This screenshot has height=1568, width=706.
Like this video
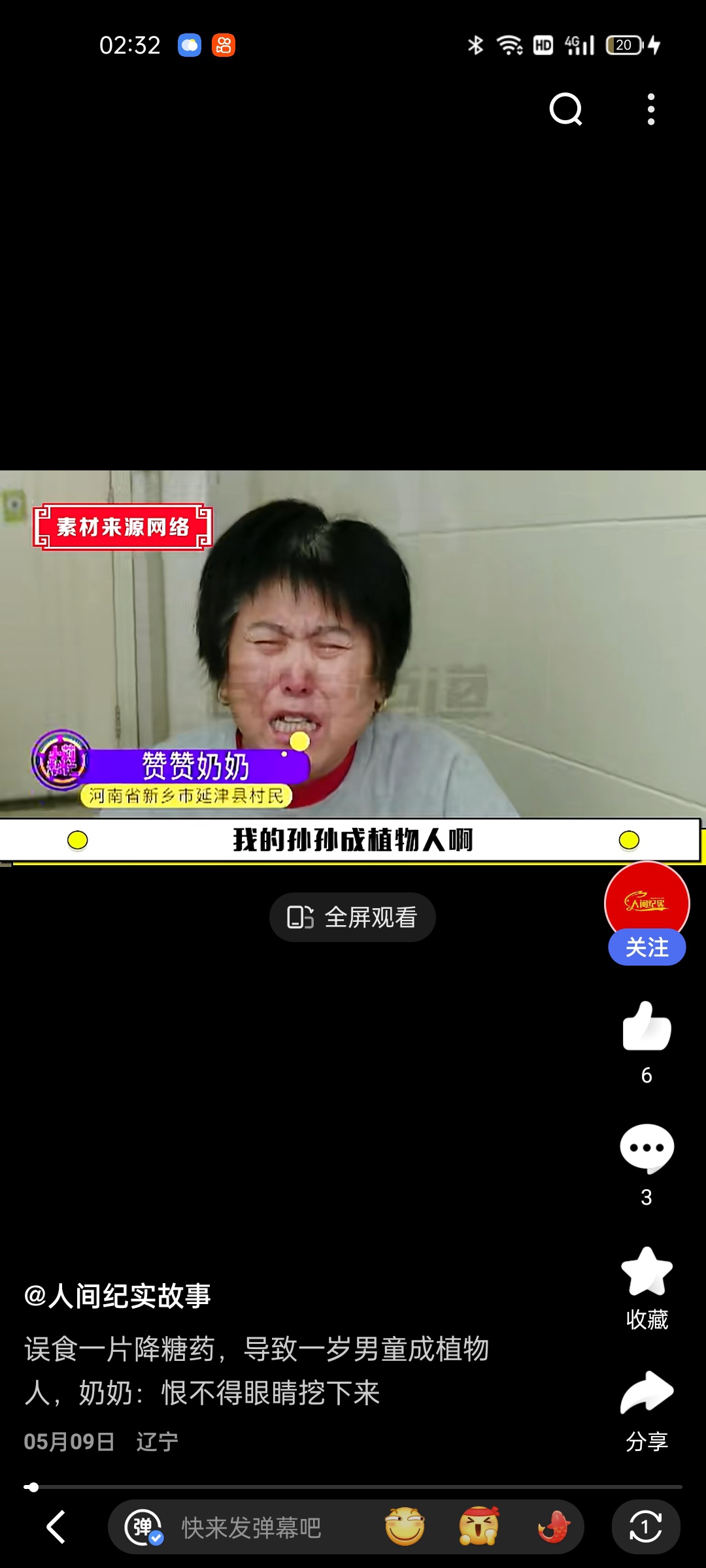click(647, 1027)
